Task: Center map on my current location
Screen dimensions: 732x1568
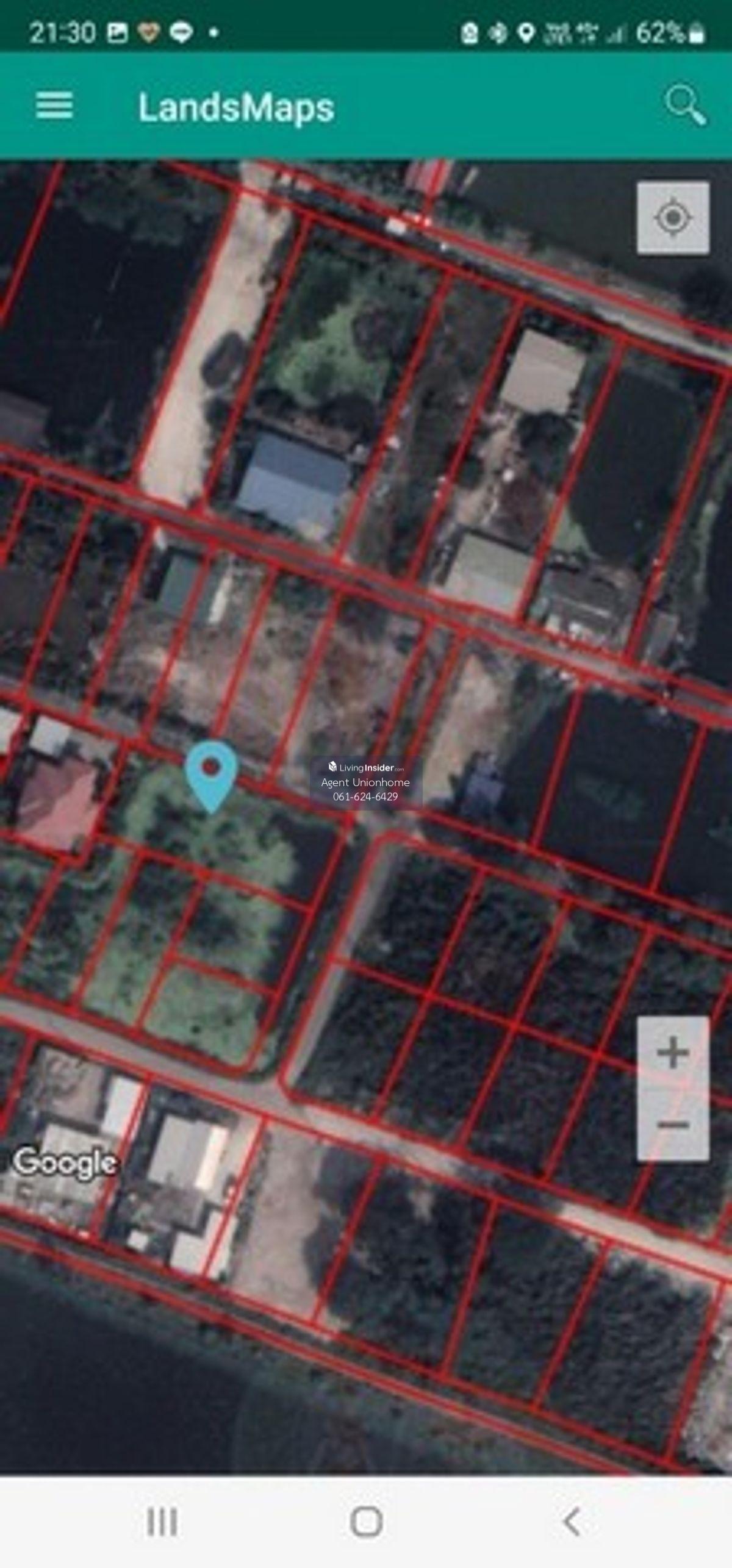Action: pos(673,218)
